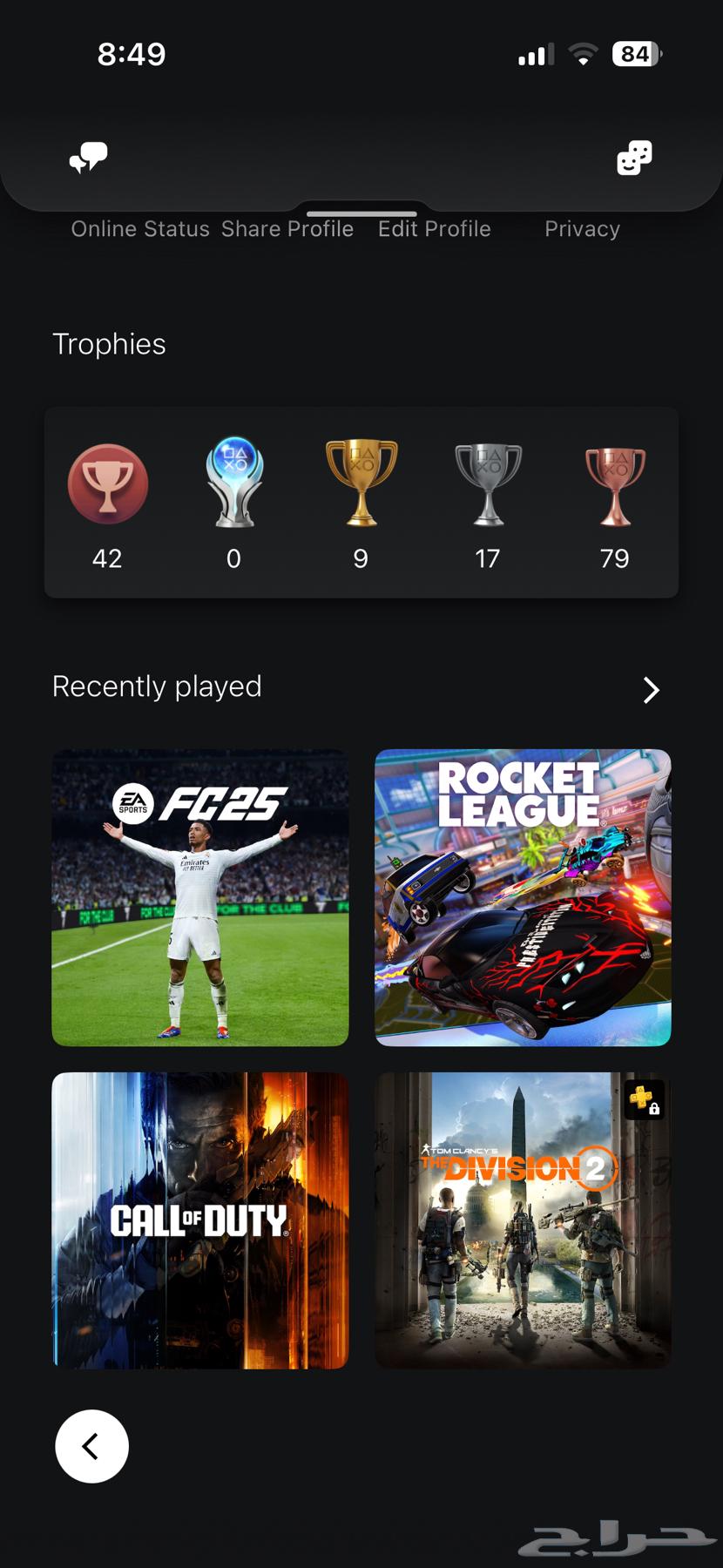Open the Trophies summary card
Image resolution: width=723 pixels, height=1568 pixels.
tap(361, 503)
